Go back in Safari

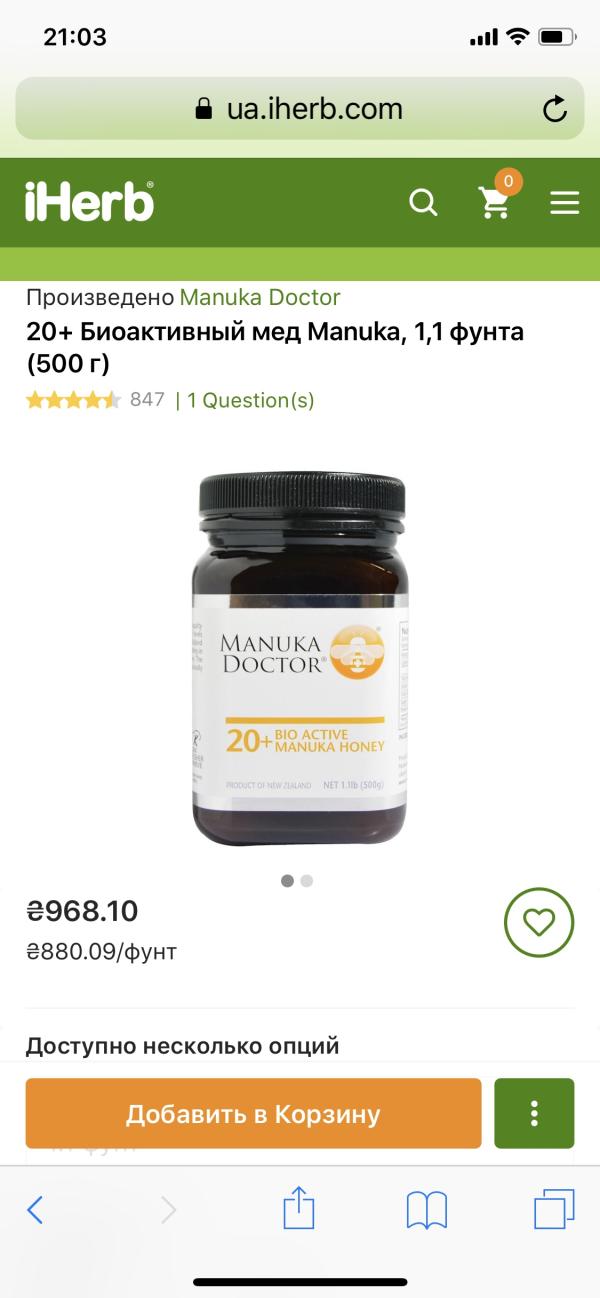(x=35, y=1211)
